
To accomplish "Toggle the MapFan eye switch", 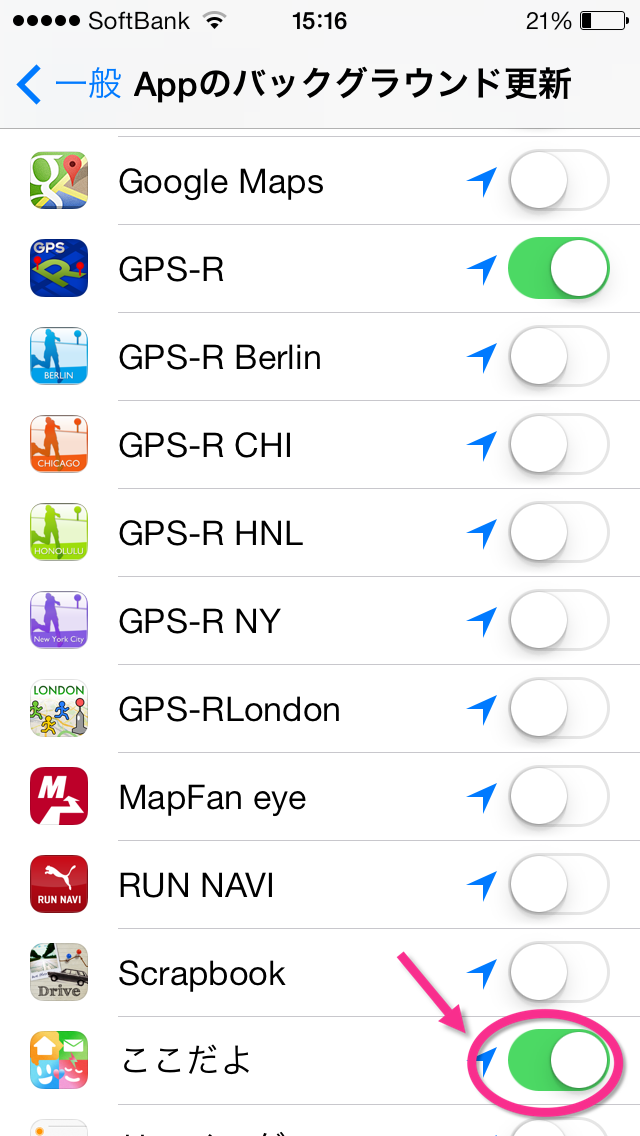I will coord(559,796).
